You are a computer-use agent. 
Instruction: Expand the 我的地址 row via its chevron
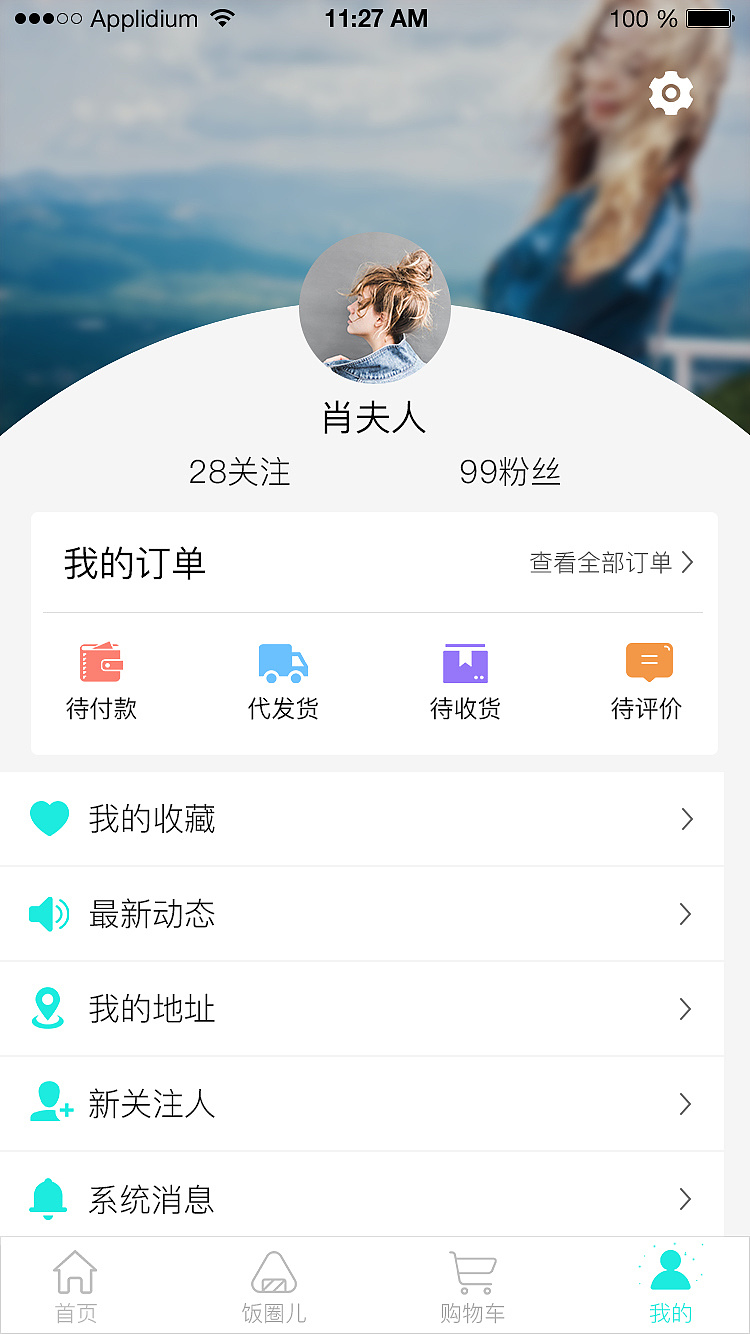tap(687, 1009)
